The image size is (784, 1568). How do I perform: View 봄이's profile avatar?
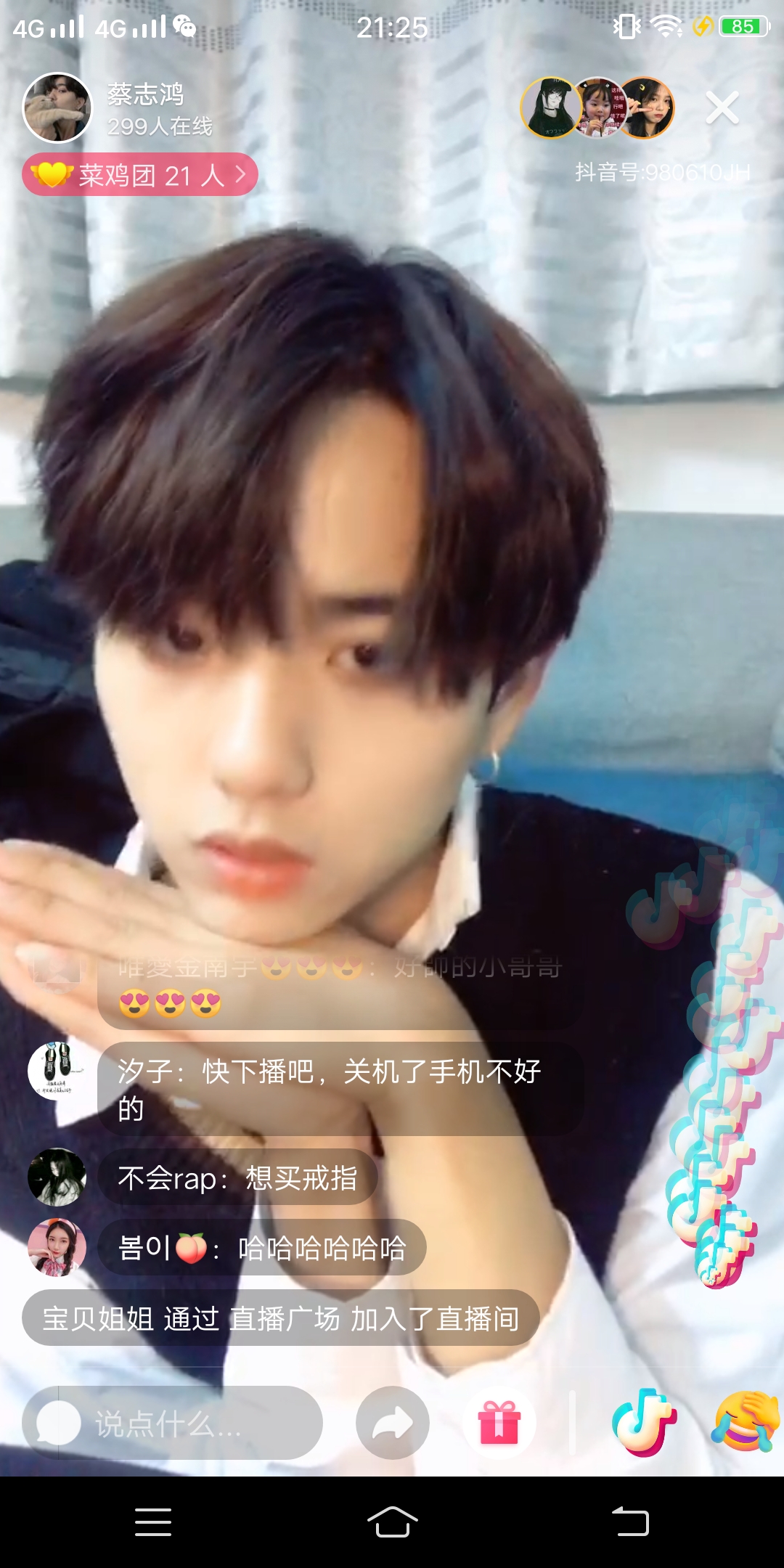point(57,1247)
